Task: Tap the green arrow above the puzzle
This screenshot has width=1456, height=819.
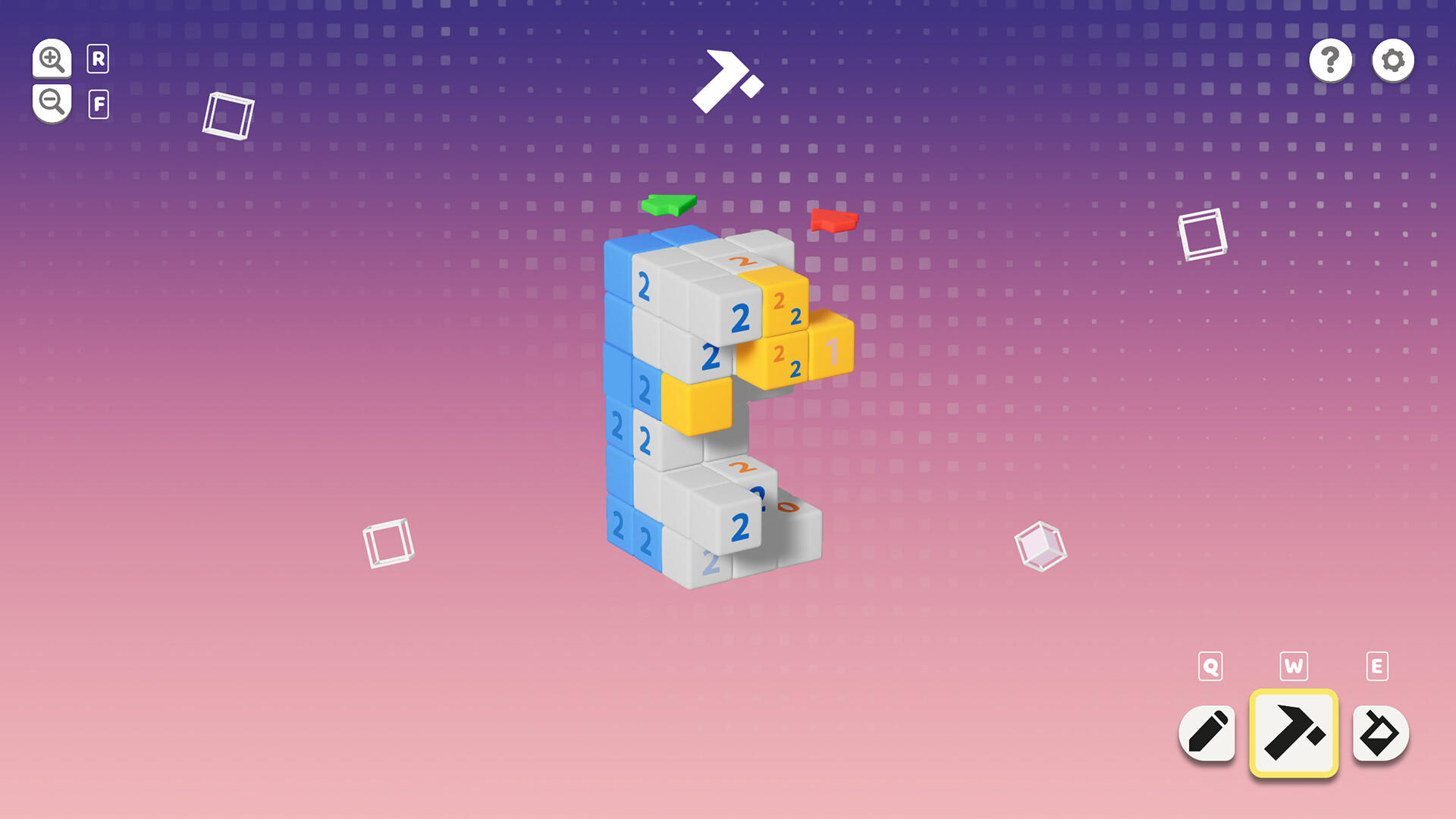Action: (668, 204)
